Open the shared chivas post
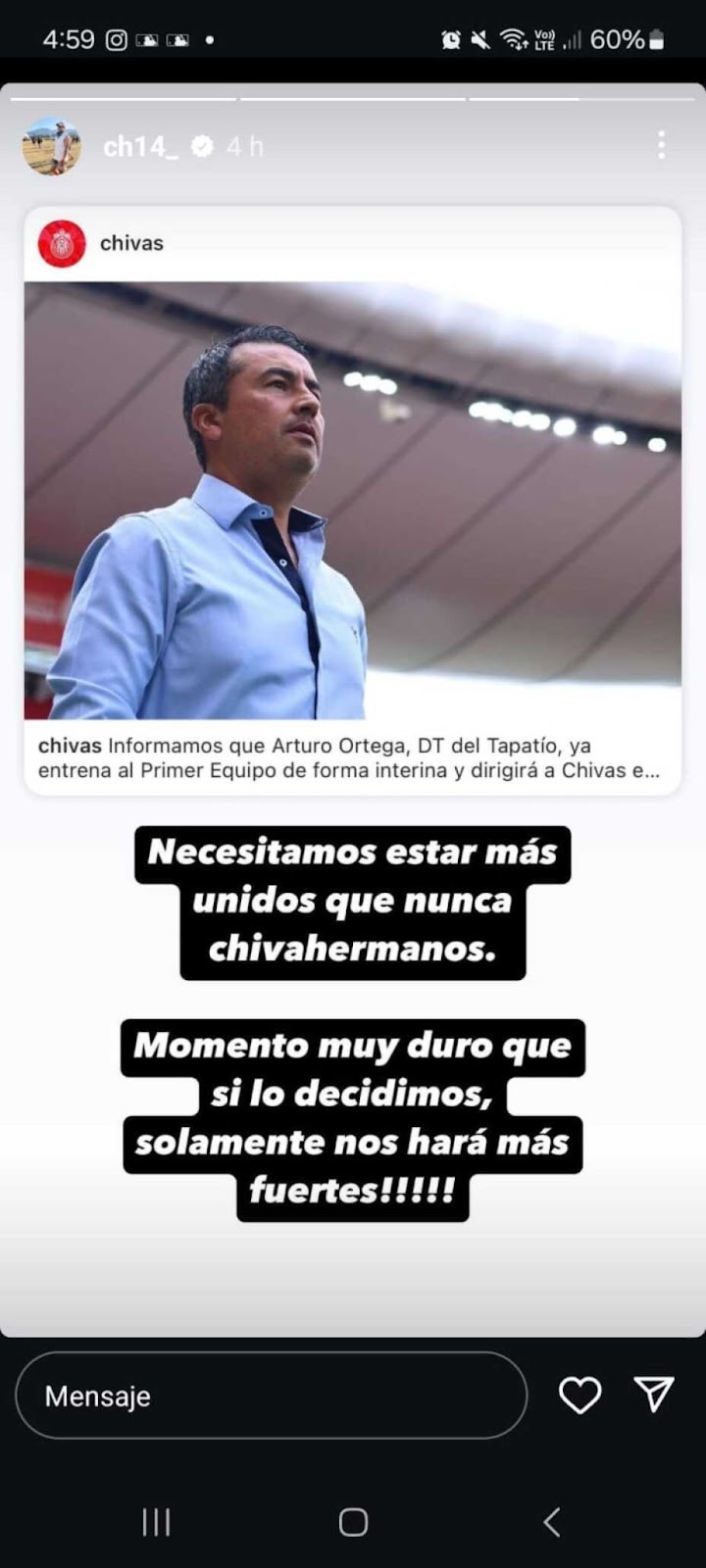Viewport: 706px width, 1568px height. coord(353,500)
